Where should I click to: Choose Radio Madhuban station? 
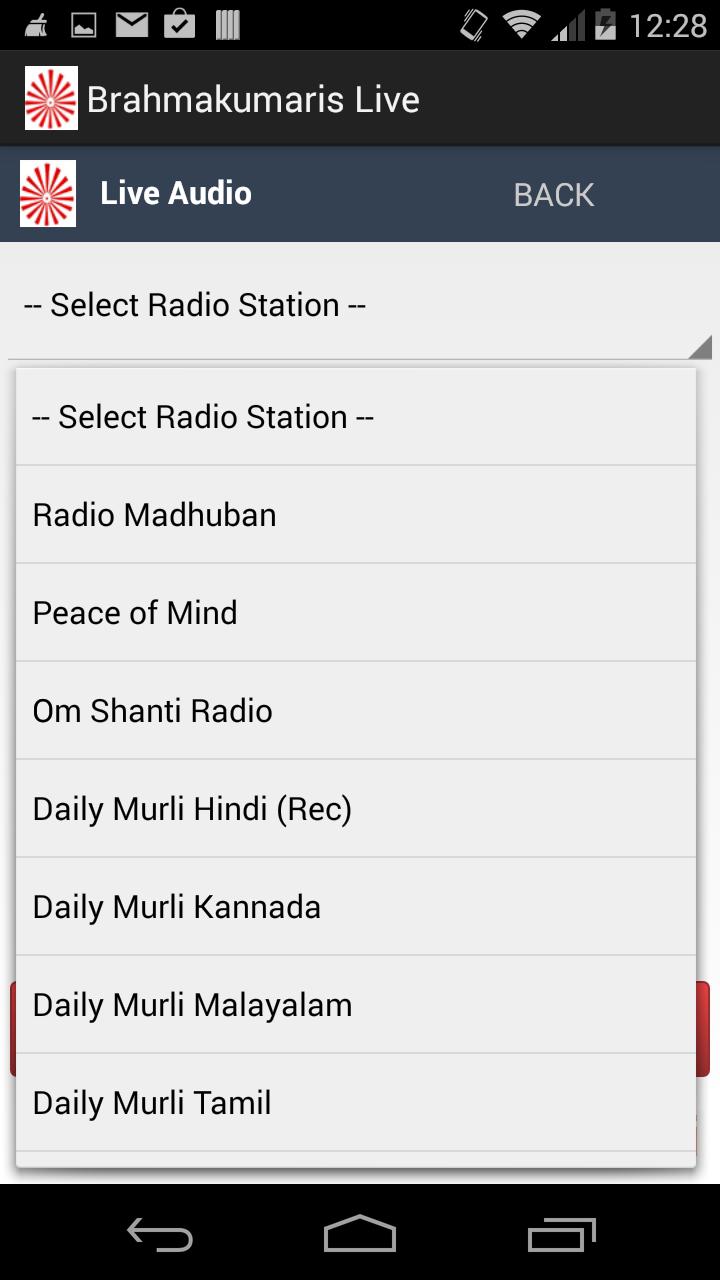point(355,515)
